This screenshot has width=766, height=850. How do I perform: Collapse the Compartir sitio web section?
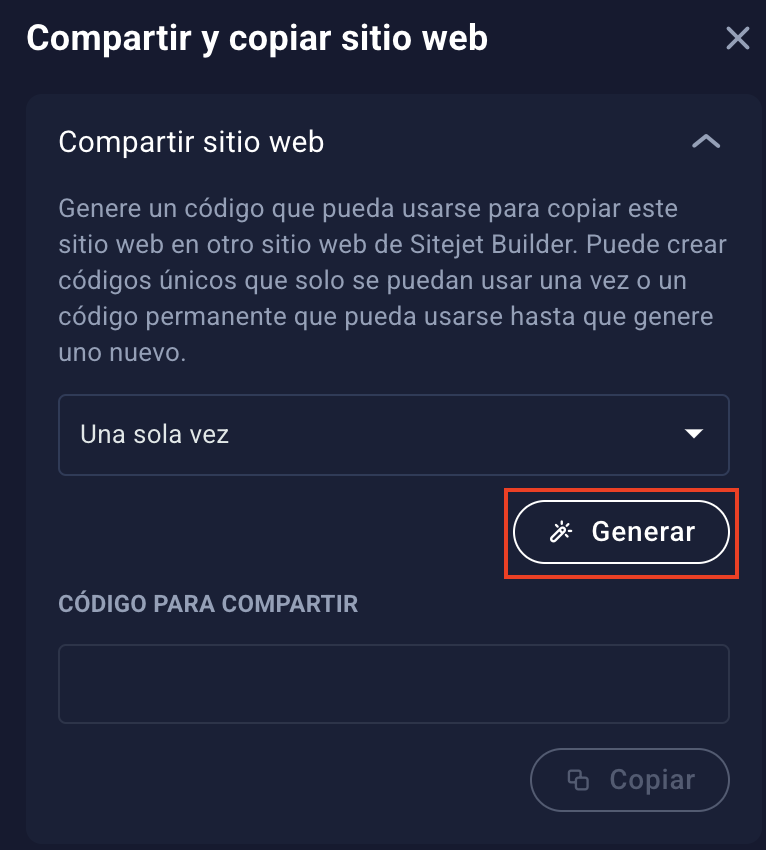click(x=705, y=142)
